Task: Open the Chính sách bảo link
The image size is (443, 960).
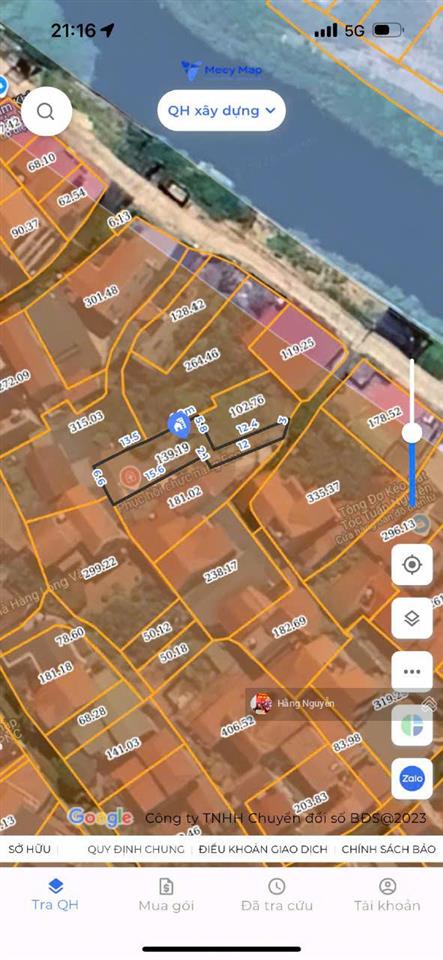Action: coord(389,849)
